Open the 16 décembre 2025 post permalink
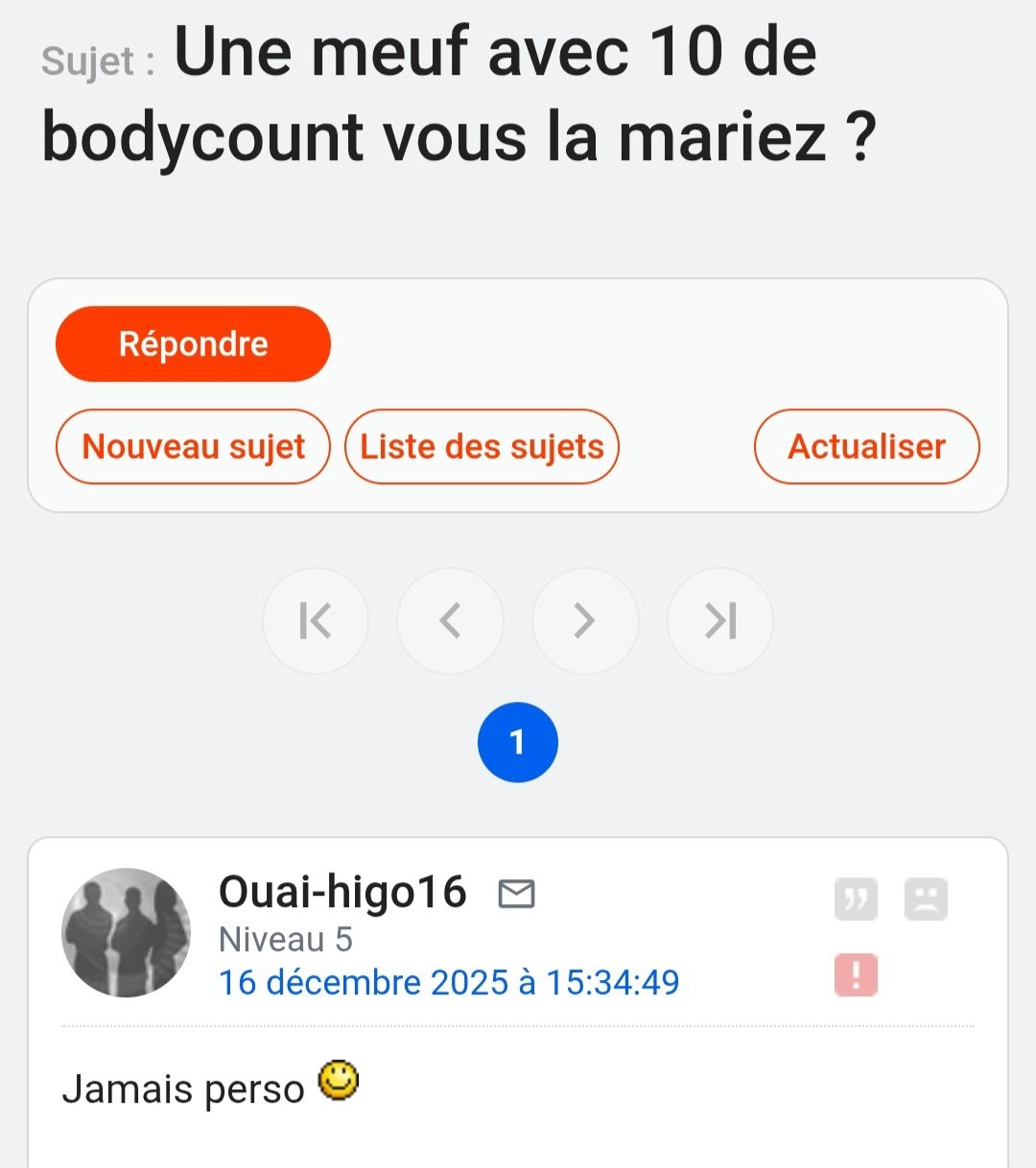The height and width of the screenshot is (1168, 1036). click(449, 983)
